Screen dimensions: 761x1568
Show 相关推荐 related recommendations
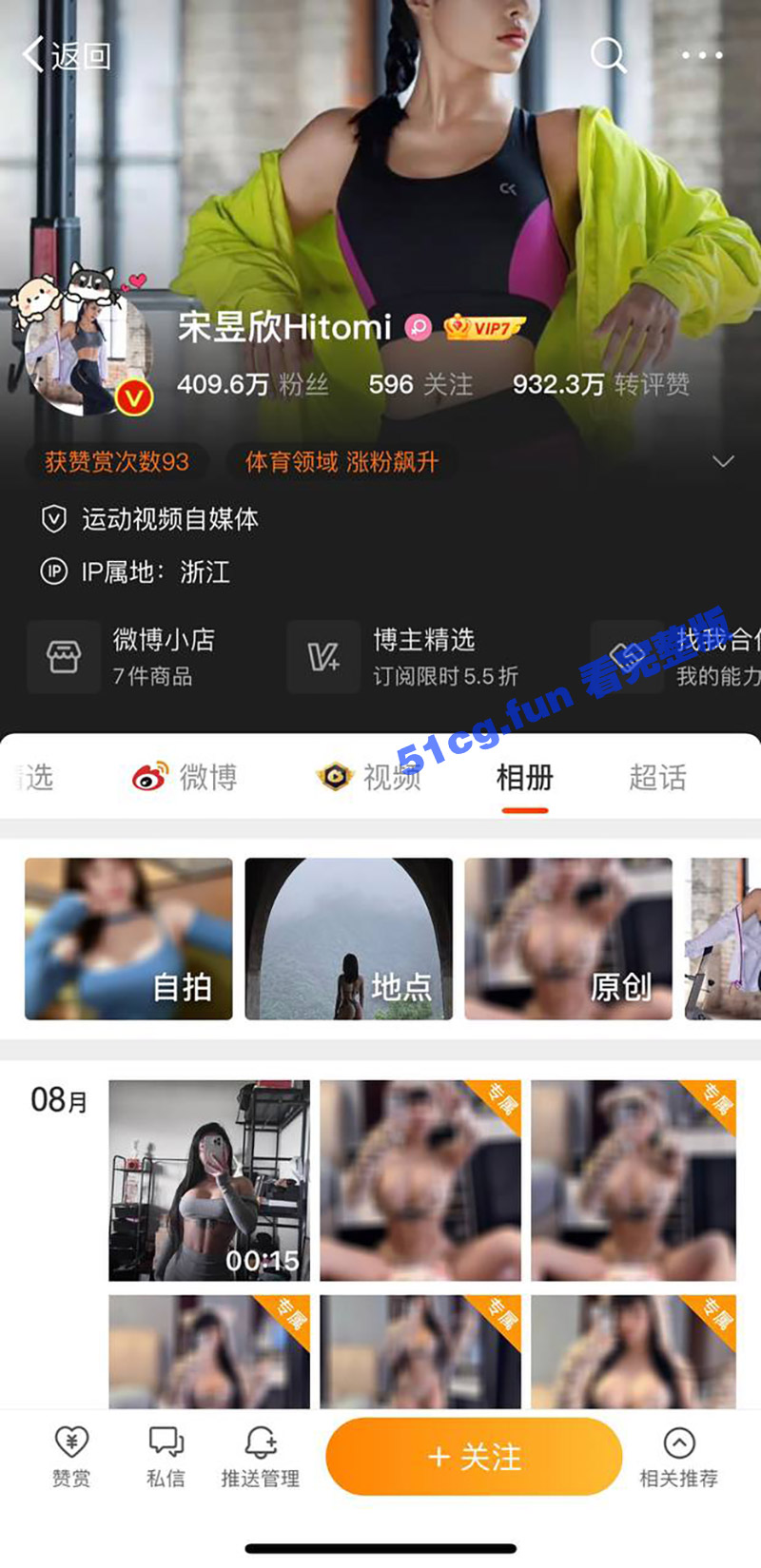pos(678,1456)
